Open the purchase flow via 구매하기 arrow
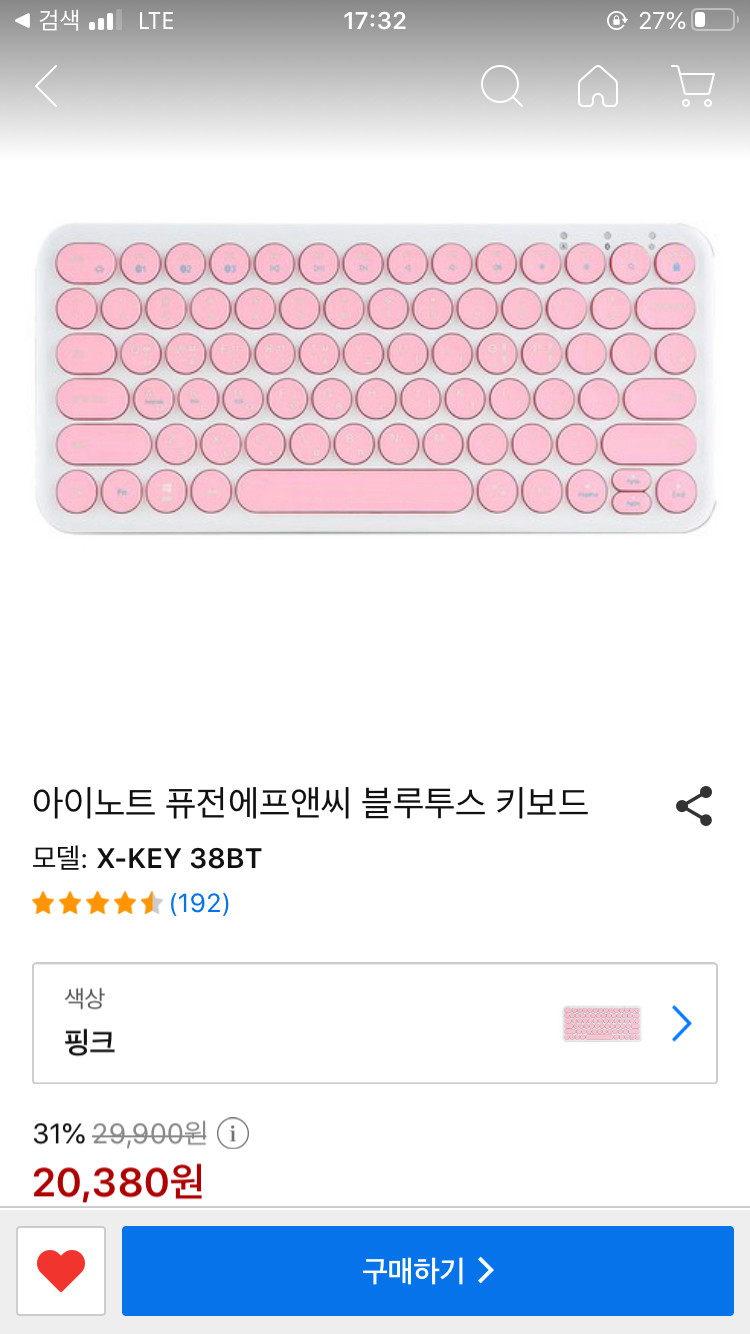Viewport: 750px width, 1334px height. tap(486, 1270)
